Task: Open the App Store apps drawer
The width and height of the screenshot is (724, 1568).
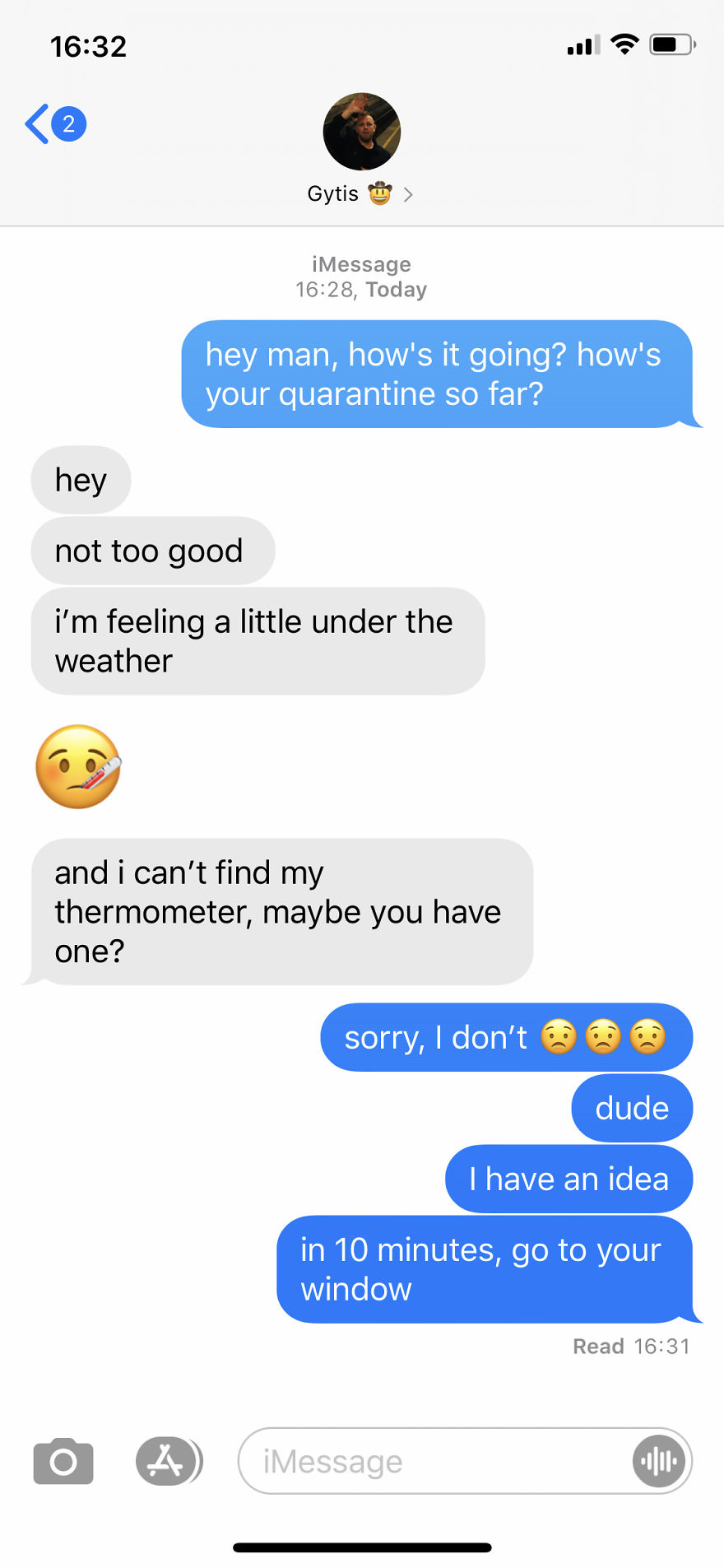Action: (169, 1461)
